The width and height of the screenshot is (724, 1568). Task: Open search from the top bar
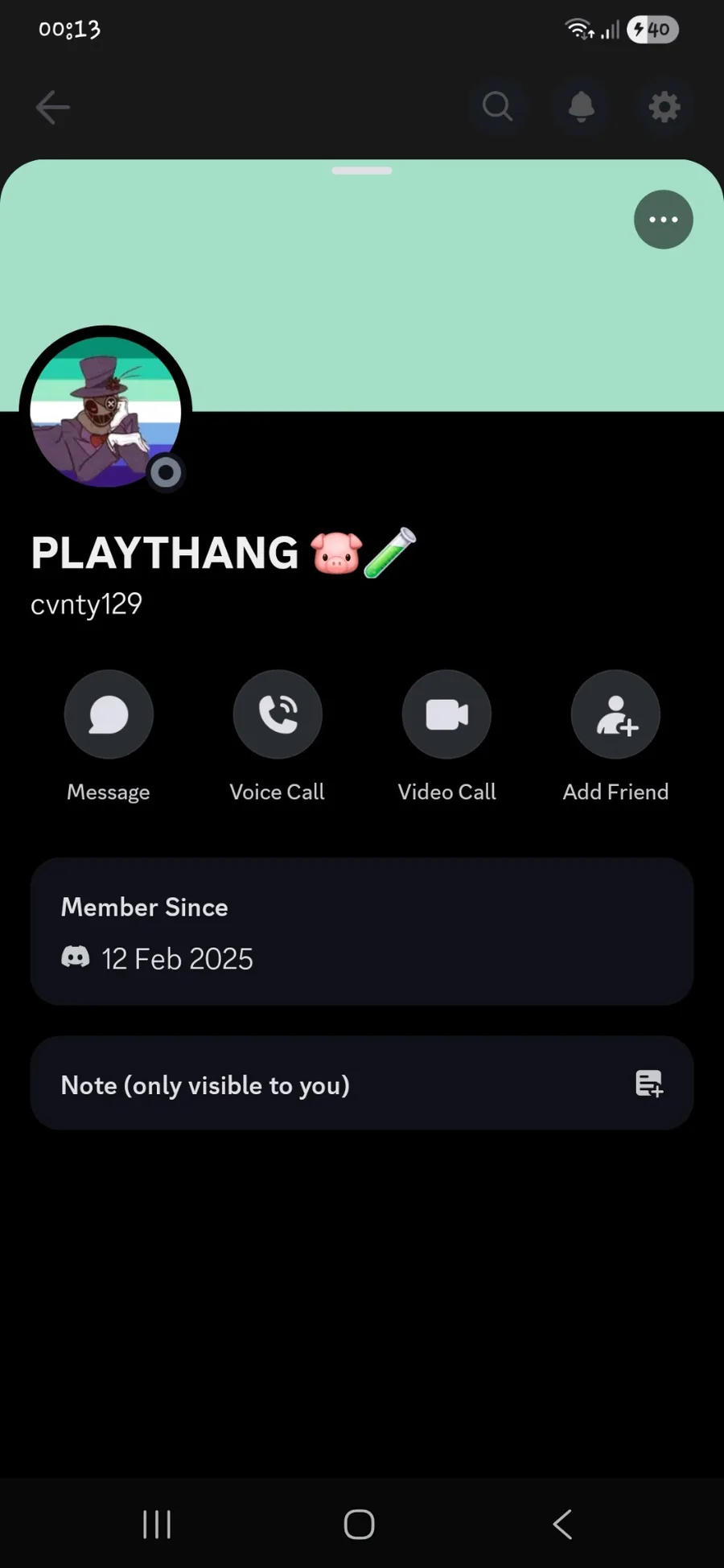[497, 106]
